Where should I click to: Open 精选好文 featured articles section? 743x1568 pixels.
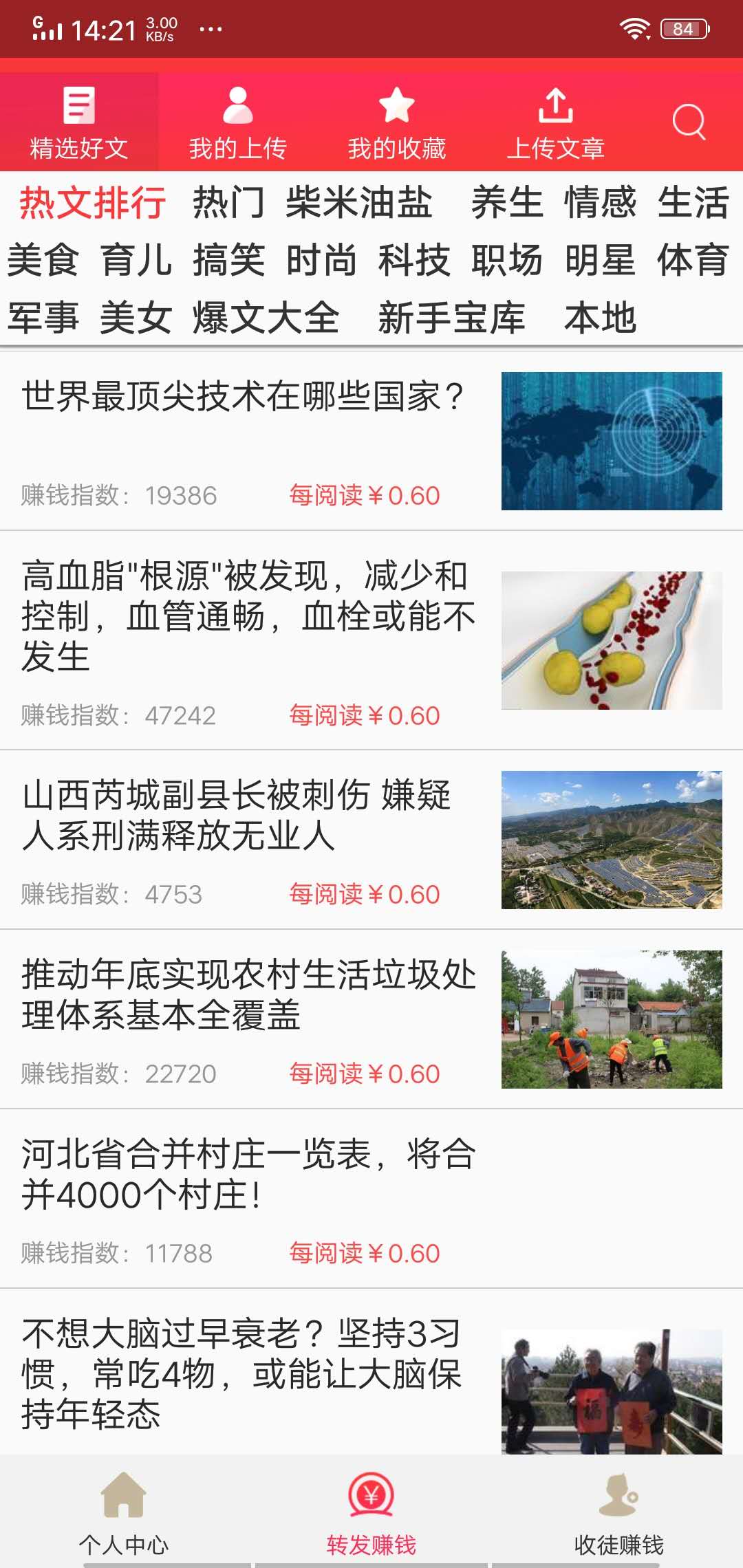pos(78,122)
